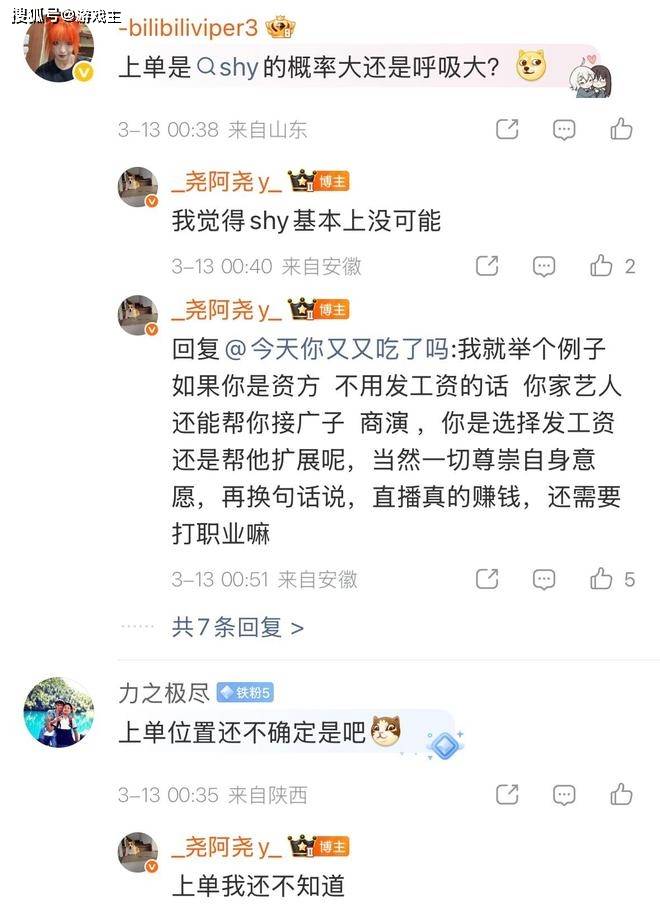660x909 pixels.
Task: Like the reply posted at 00:51
Action: (602, 579)
